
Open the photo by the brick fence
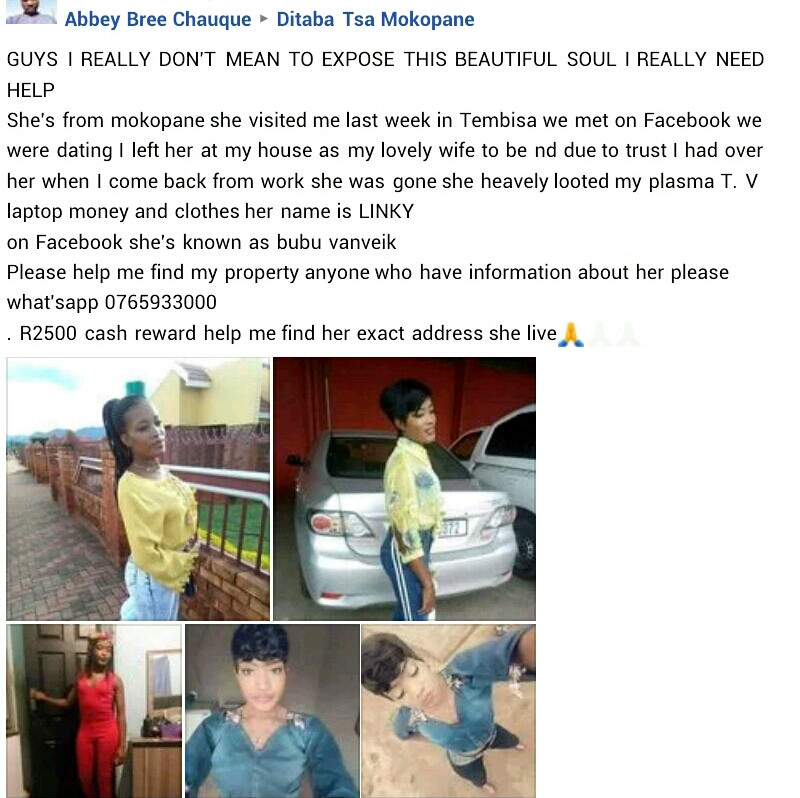tap(138, 489)
